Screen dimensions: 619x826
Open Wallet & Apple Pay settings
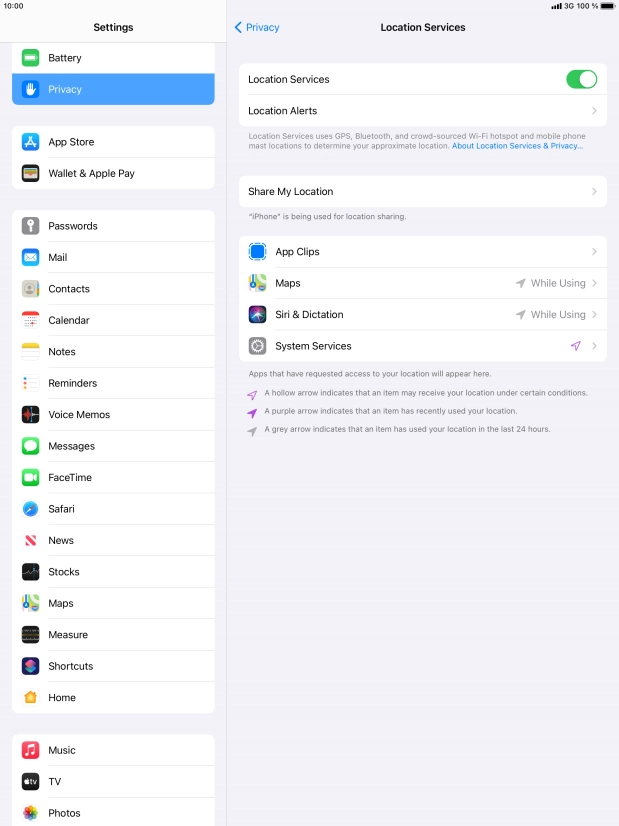[x=113, y=173]
